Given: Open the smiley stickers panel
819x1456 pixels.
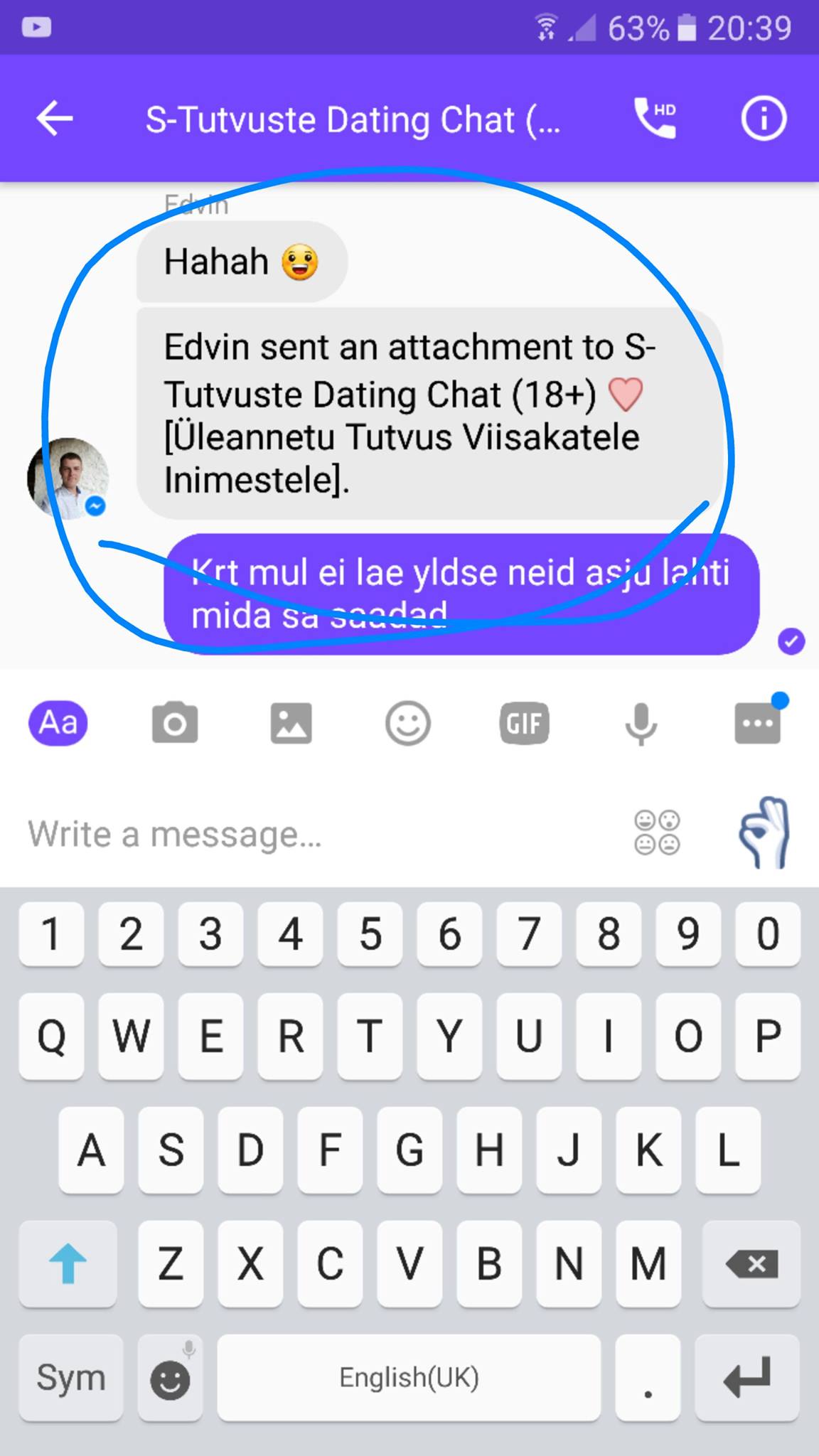Looking at the screenshot, I should 408,724.
